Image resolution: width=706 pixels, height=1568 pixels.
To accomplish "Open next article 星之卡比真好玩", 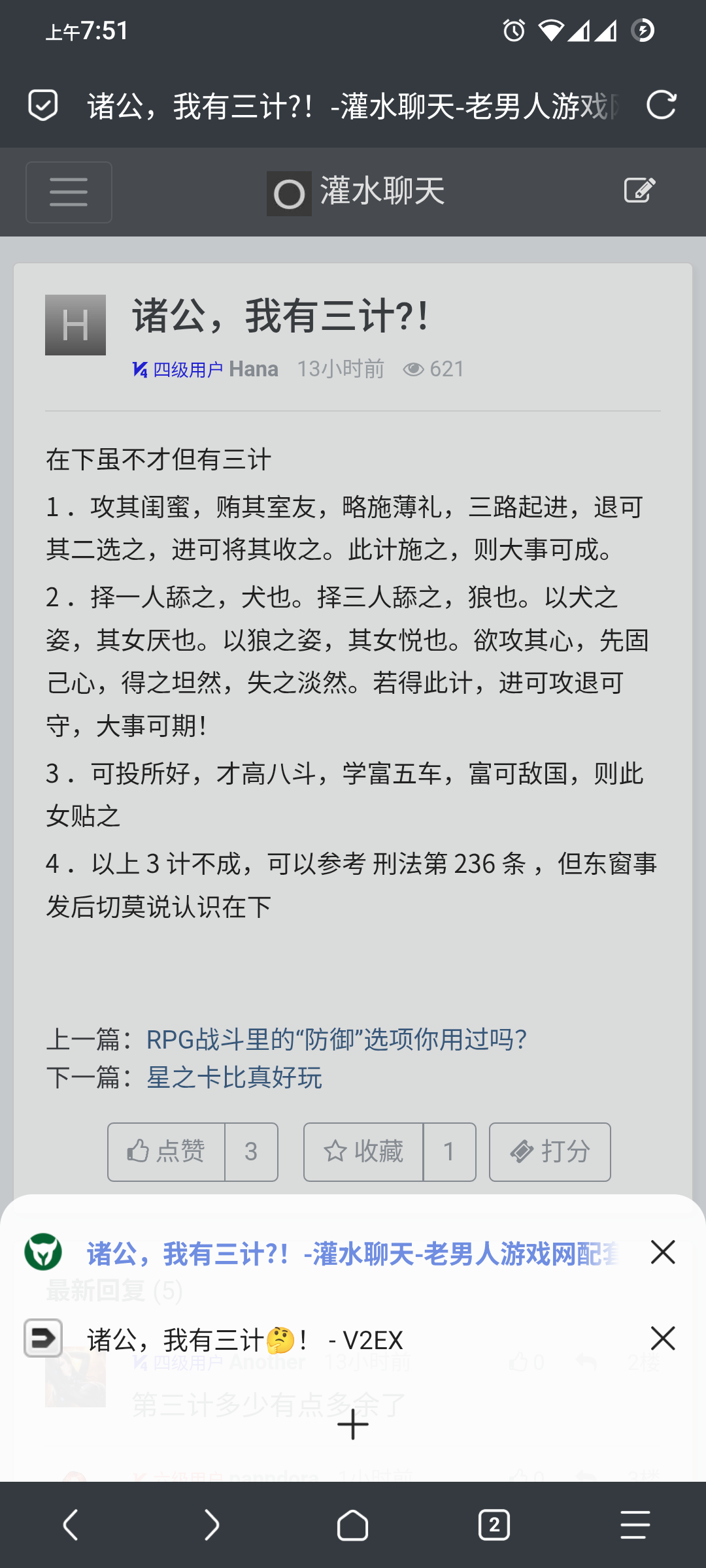I will pos(234,1077).
